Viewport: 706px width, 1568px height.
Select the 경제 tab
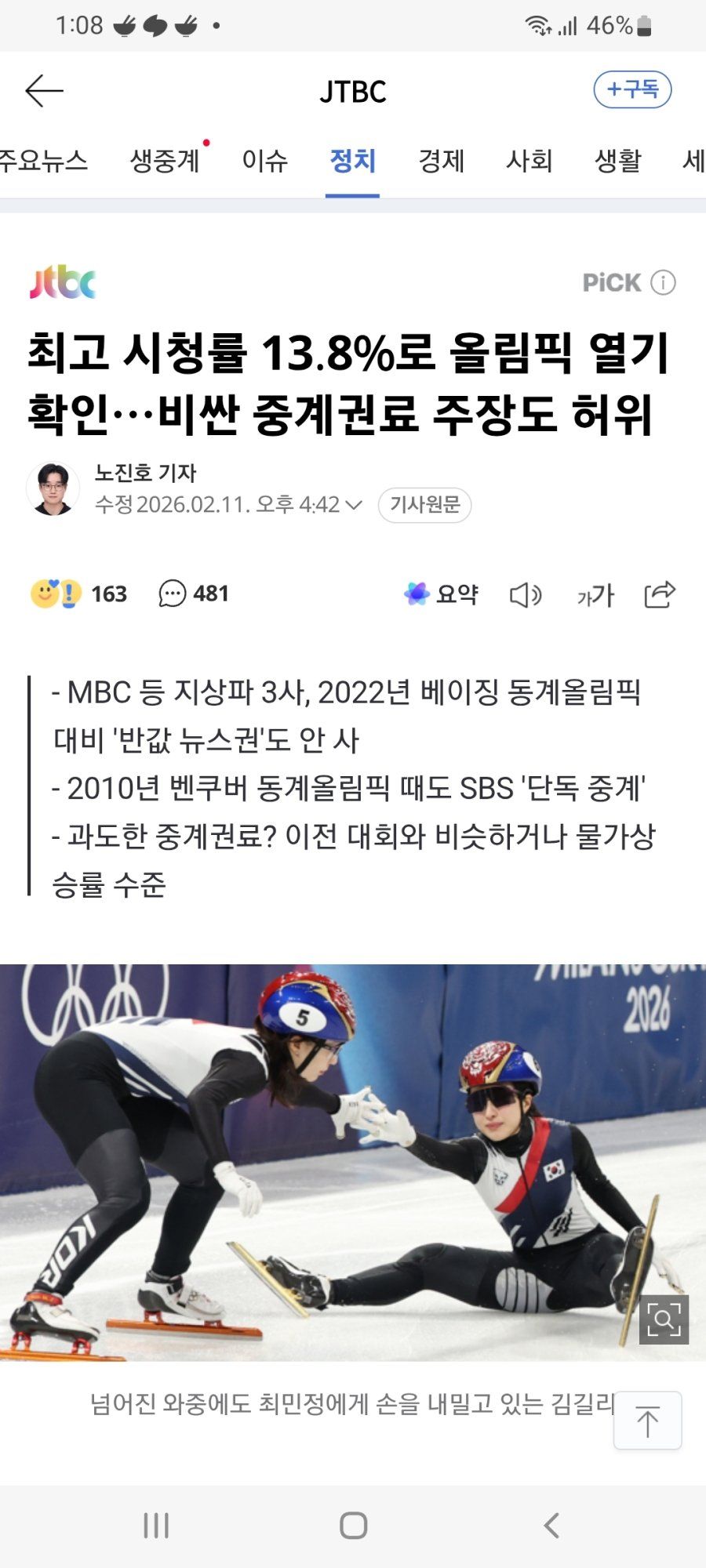pyautogui.click(x=441, y=161)
